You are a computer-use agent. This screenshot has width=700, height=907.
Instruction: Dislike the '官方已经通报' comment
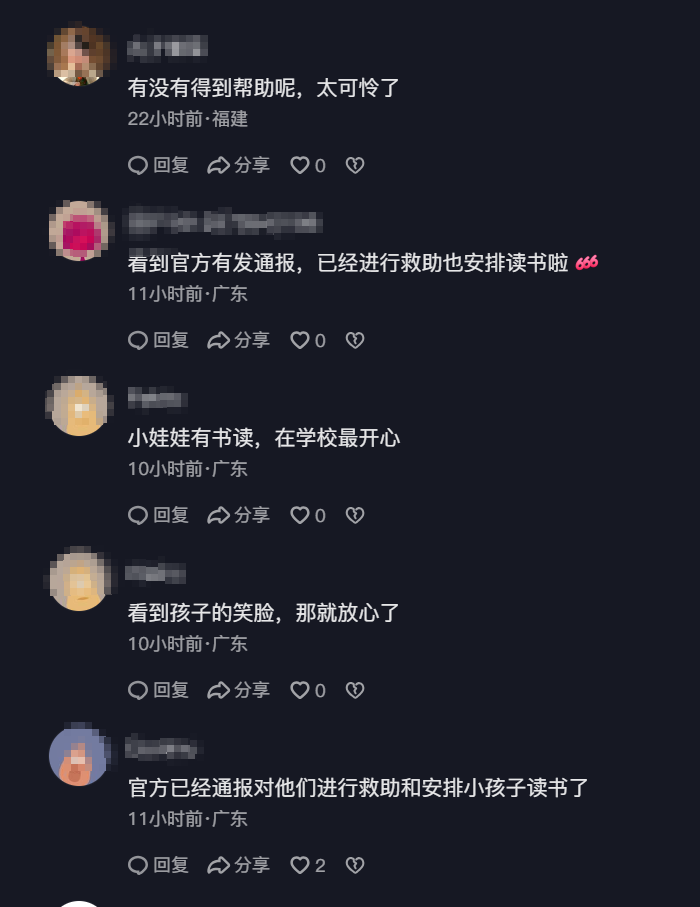pos(354,866)
